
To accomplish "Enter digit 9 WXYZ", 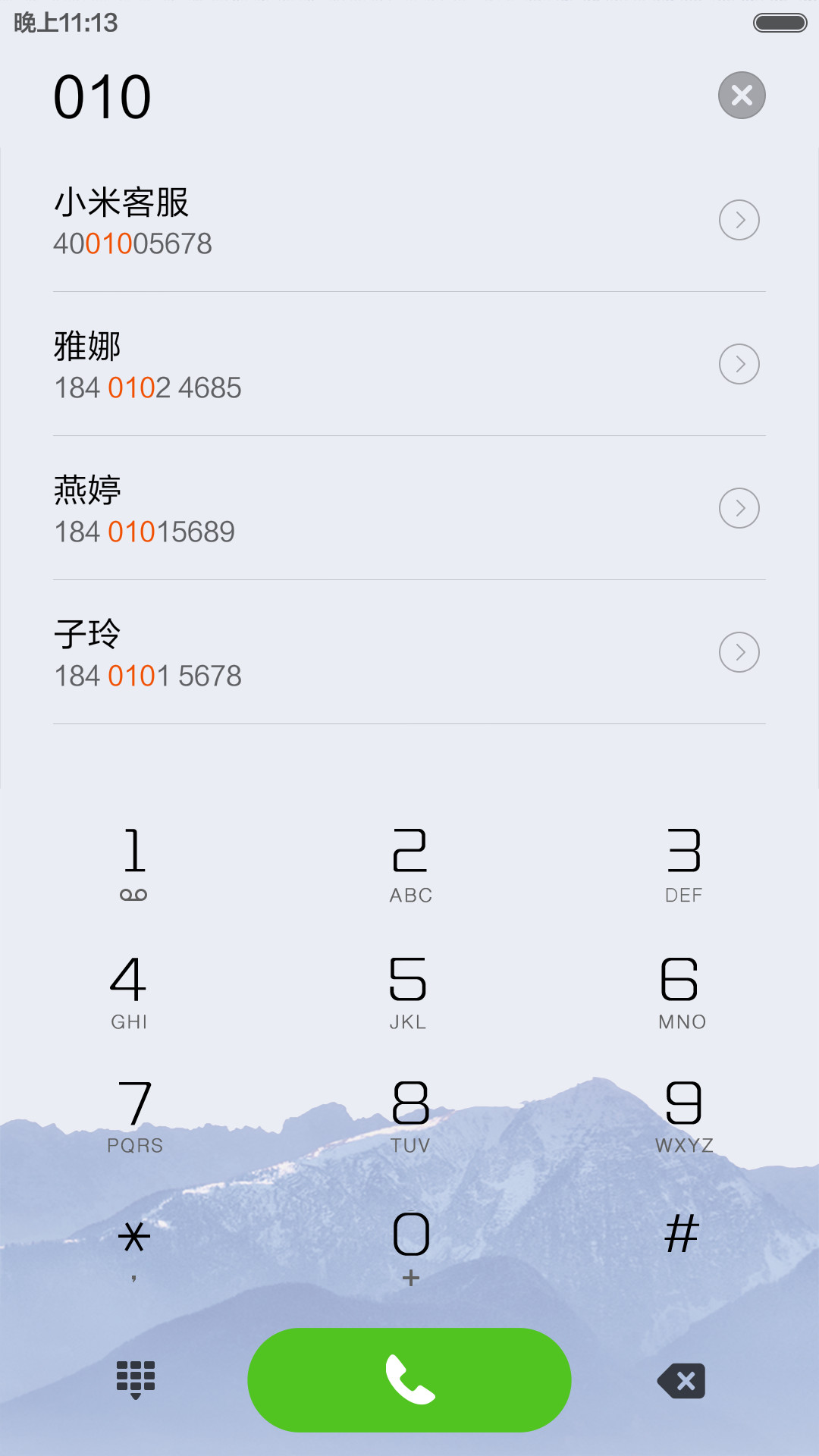I will (x=684, y=1116).
